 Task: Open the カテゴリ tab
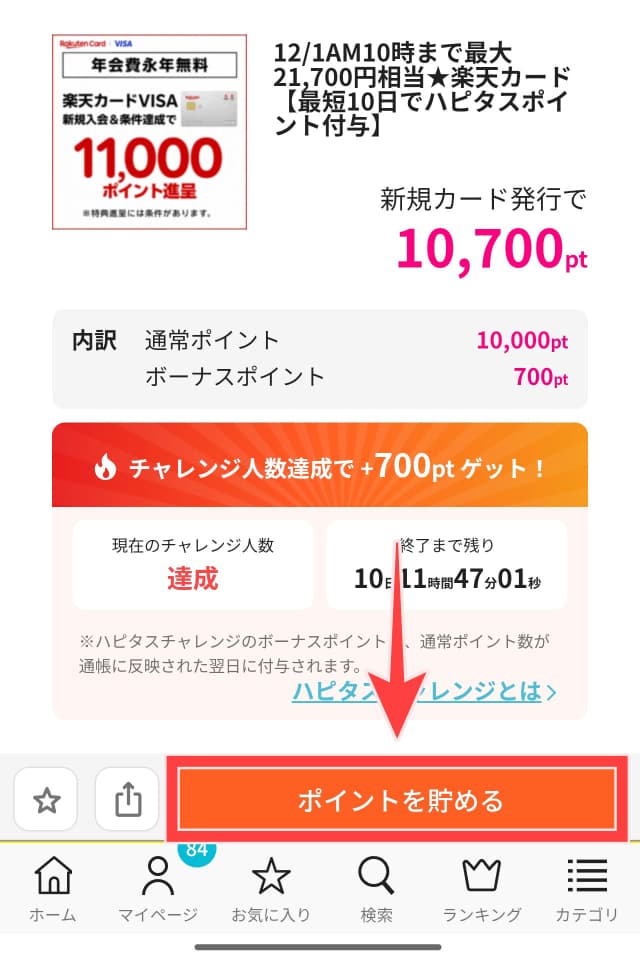(587, 889)
